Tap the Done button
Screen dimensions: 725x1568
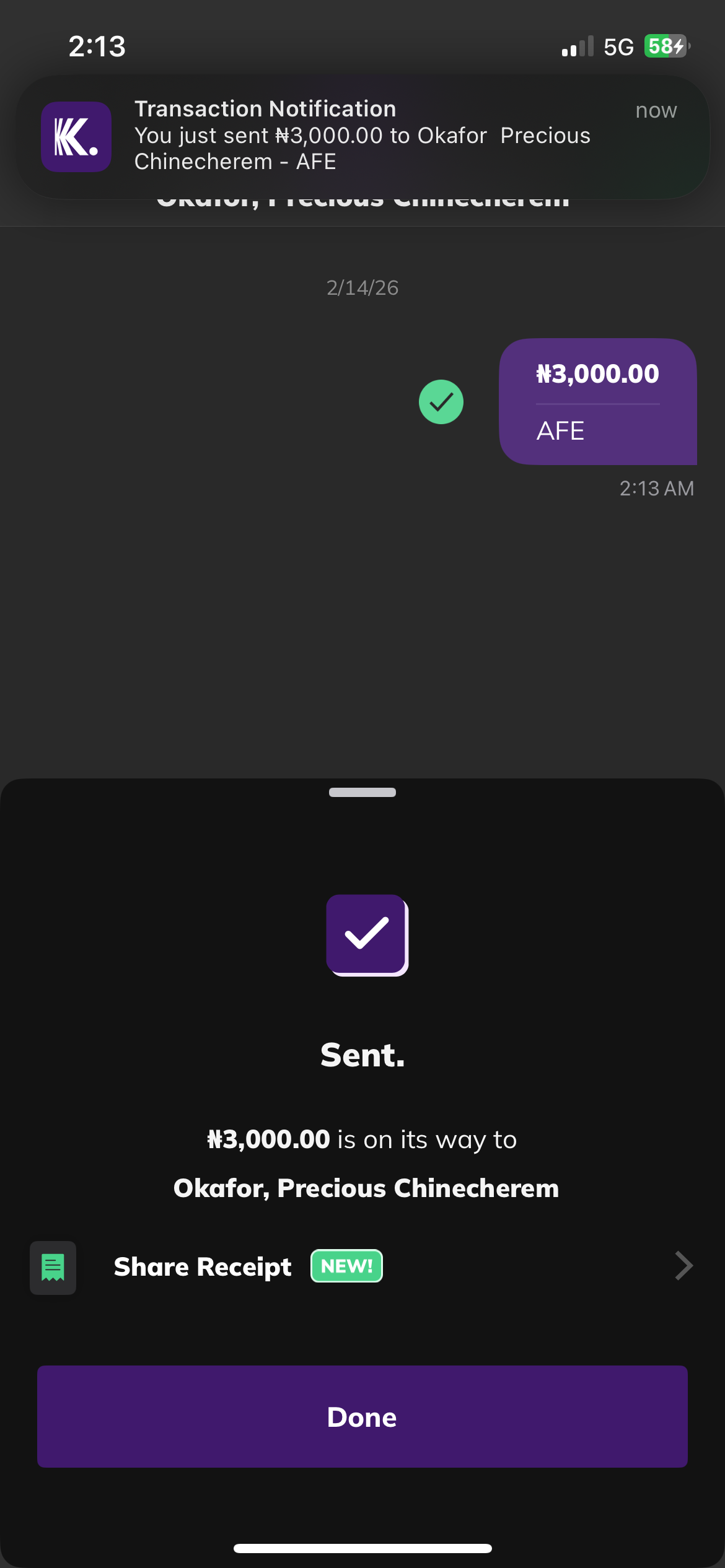[362, 1416]
